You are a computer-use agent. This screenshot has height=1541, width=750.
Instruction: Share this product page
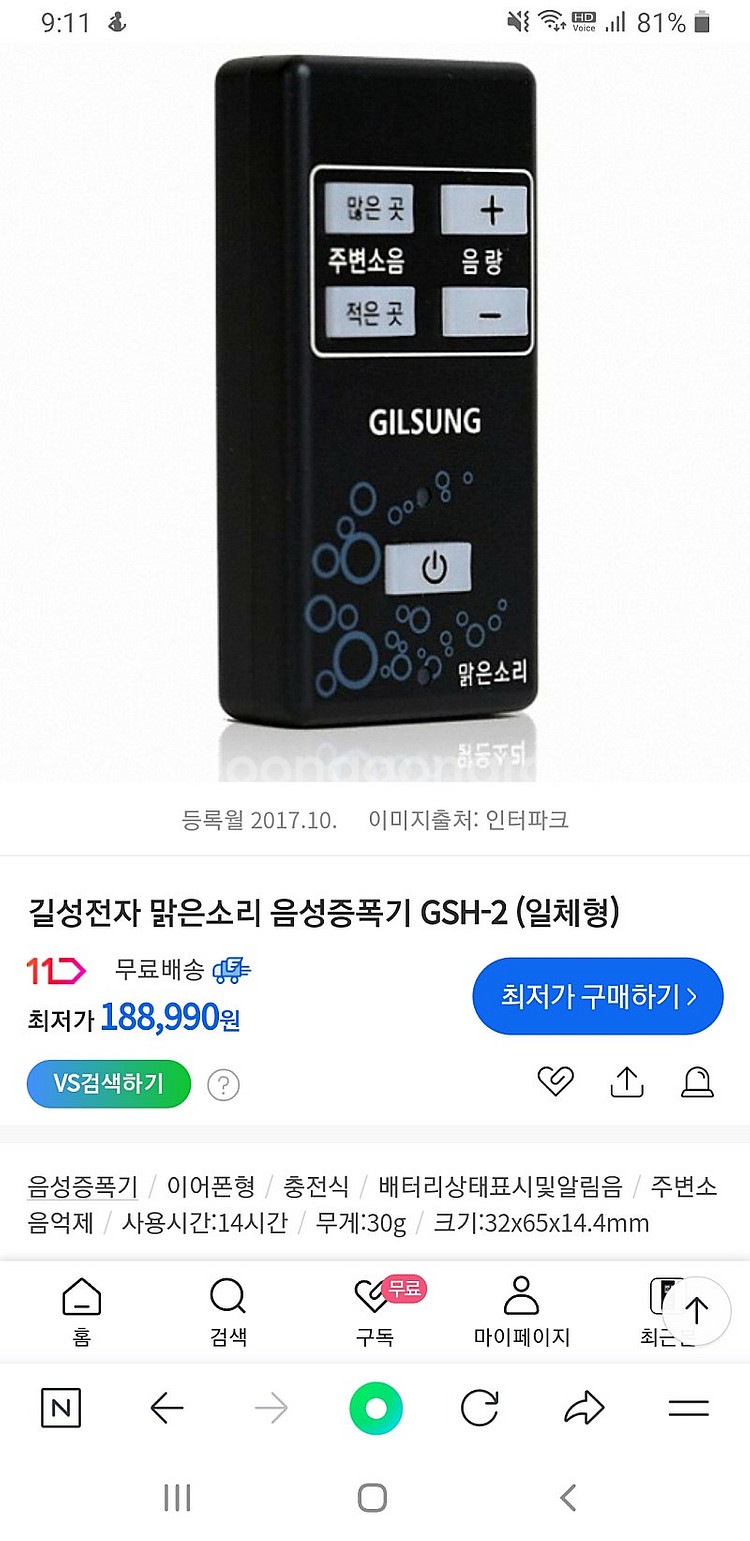tap(626, 1081)
